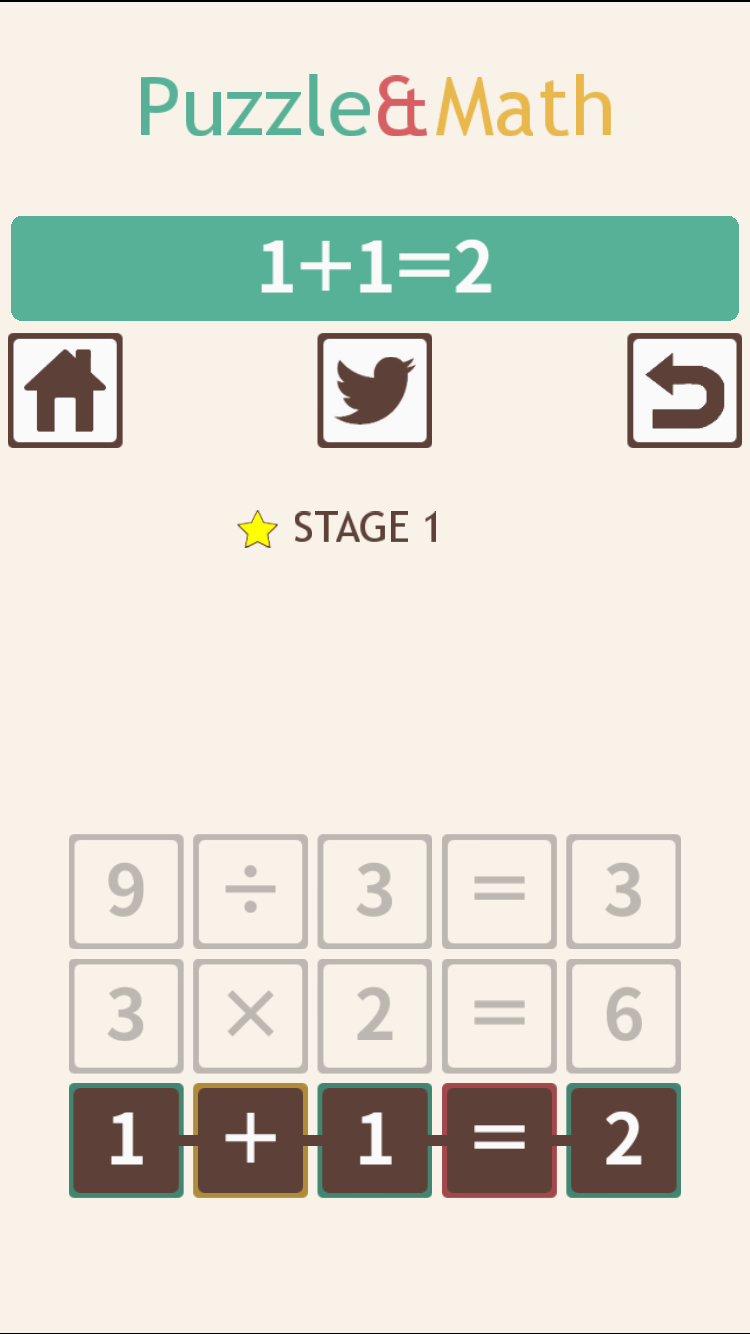Select the division sign tile
The image size is (750, 1334).
[x=250, y=891]
